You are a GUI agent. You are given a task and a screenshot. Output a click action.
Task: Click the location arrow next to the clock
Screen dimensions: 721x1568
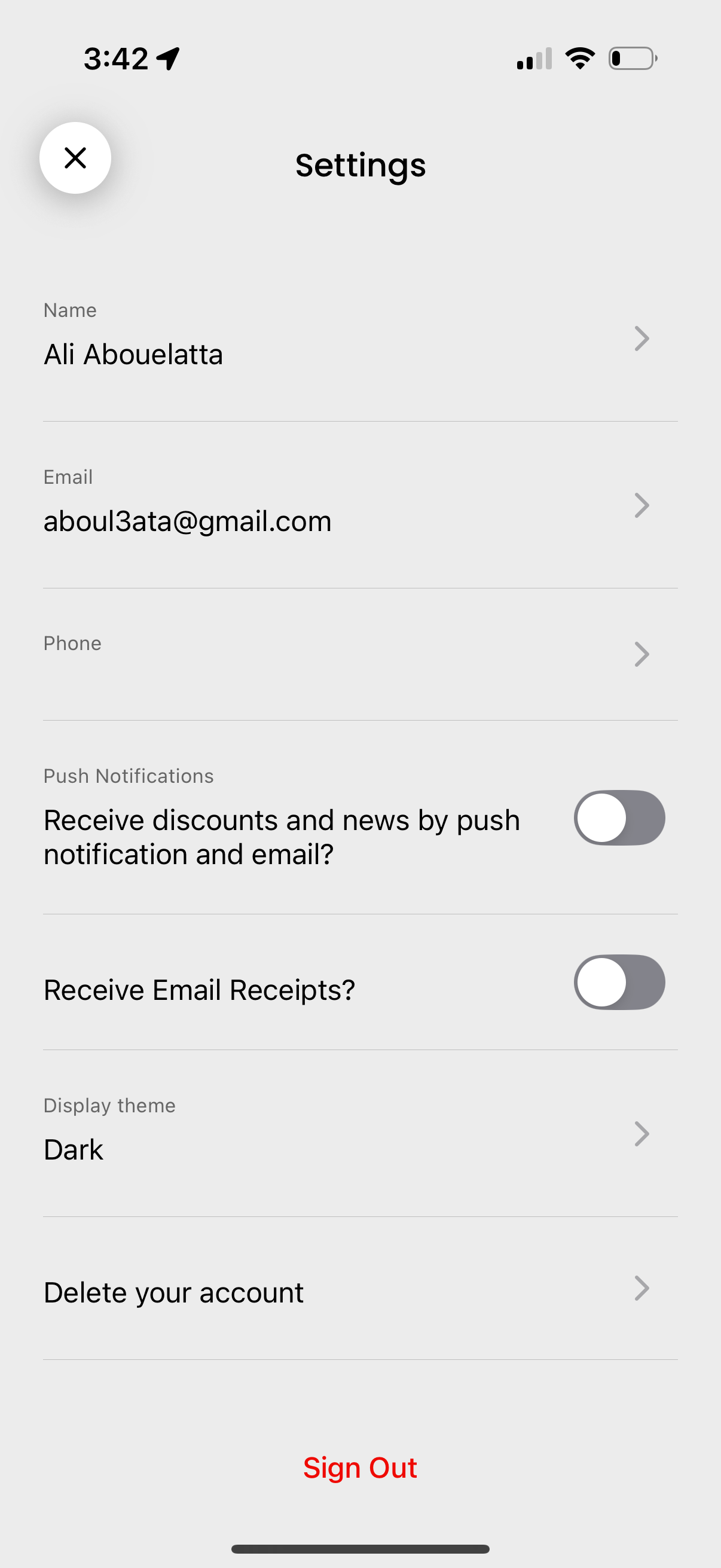tap(167, 58)
